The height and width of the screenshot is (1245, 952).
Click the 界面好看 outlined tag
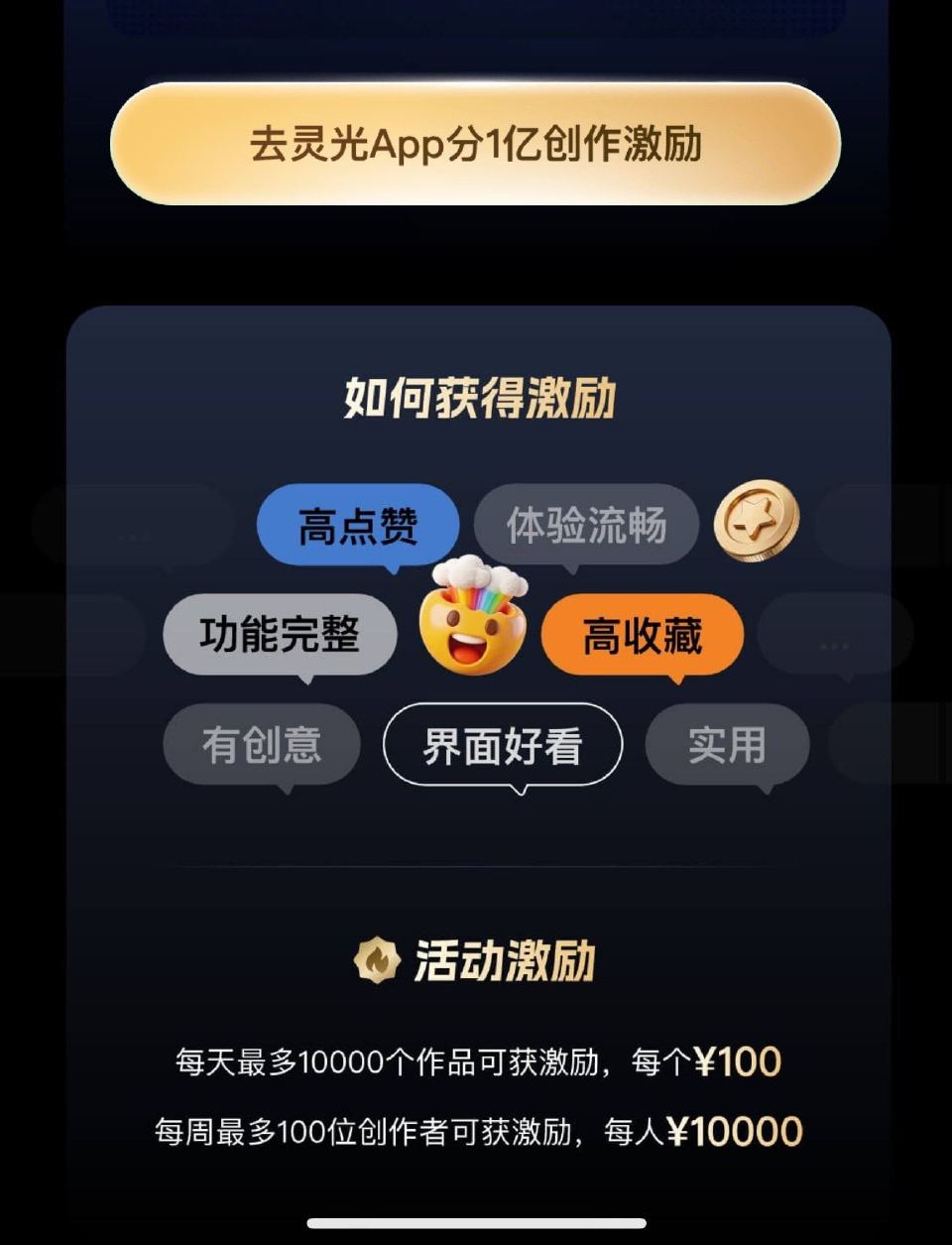click(505, 744)
